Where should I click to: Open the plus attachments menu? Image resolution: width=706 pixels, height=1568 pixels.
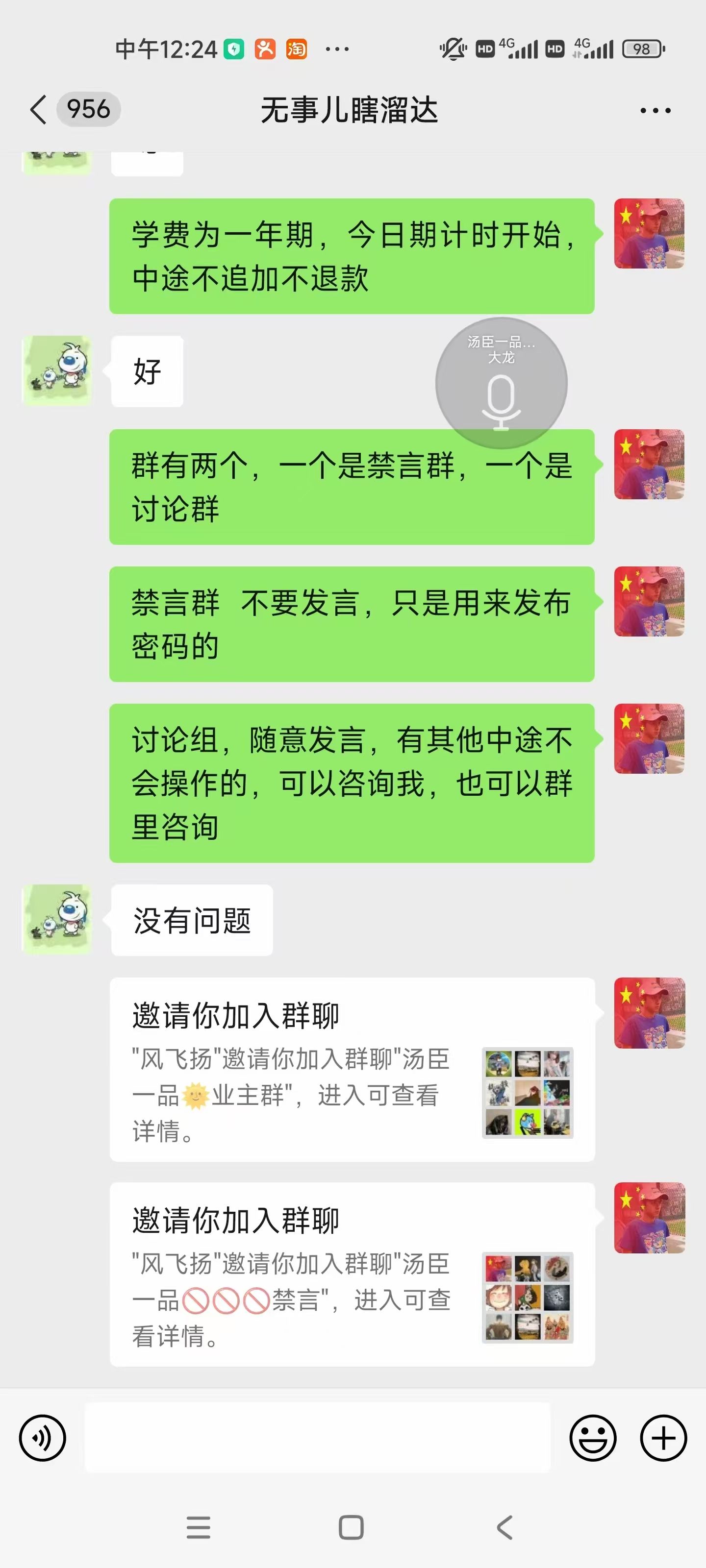(x=663, y=1438)
